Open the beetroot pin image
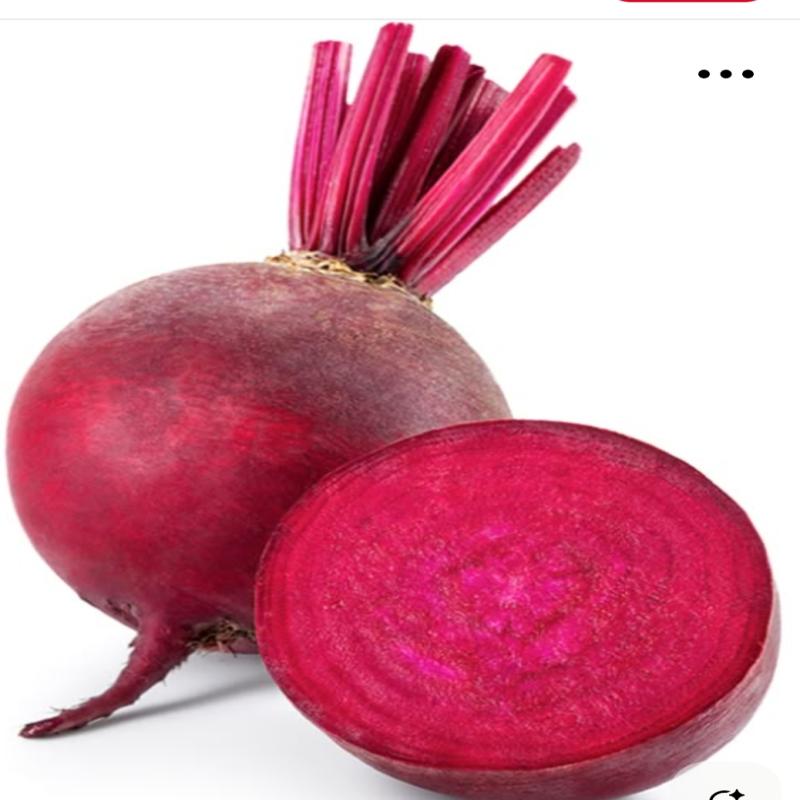The width and height of the screenshot is (800, 800). click(400, 420)
